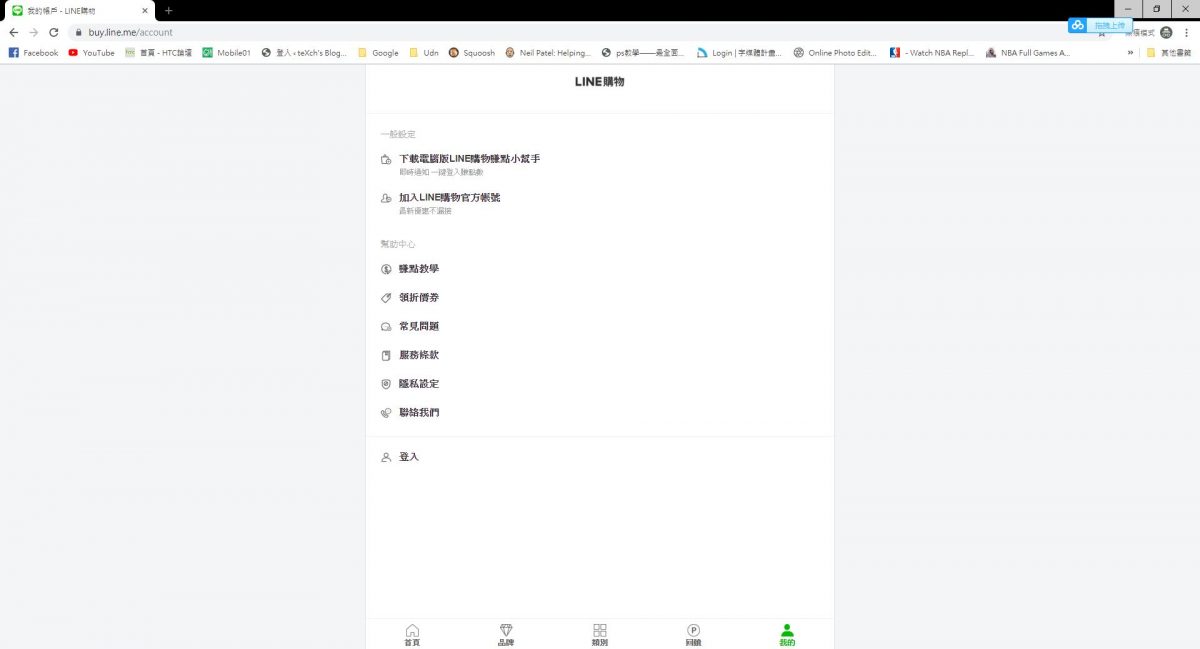This screenshot has width=1200, height=649.
Task: Reload the page in browser
Action: [x=54, y=32]
